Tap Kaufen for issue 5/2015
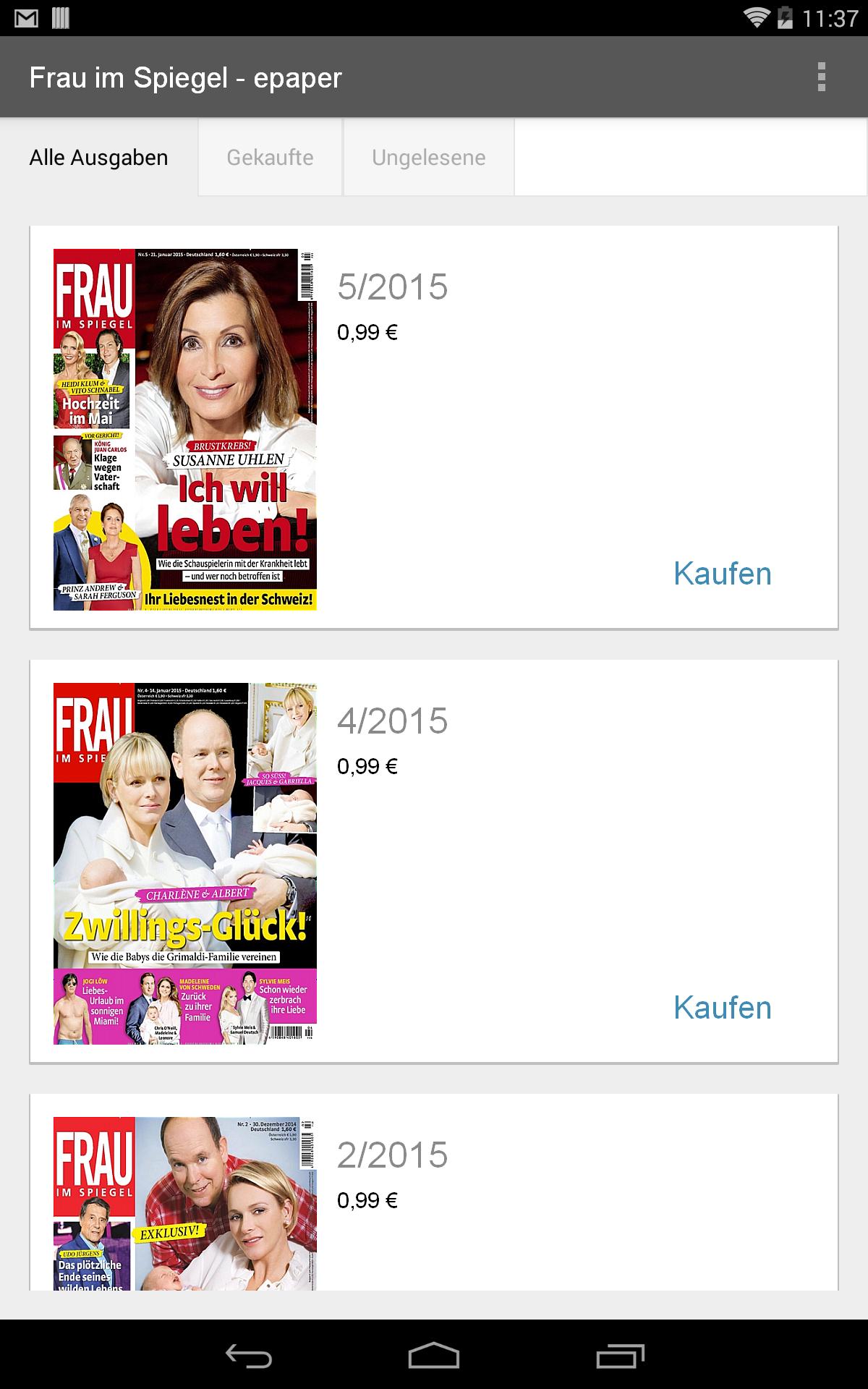 pos(722,574)
